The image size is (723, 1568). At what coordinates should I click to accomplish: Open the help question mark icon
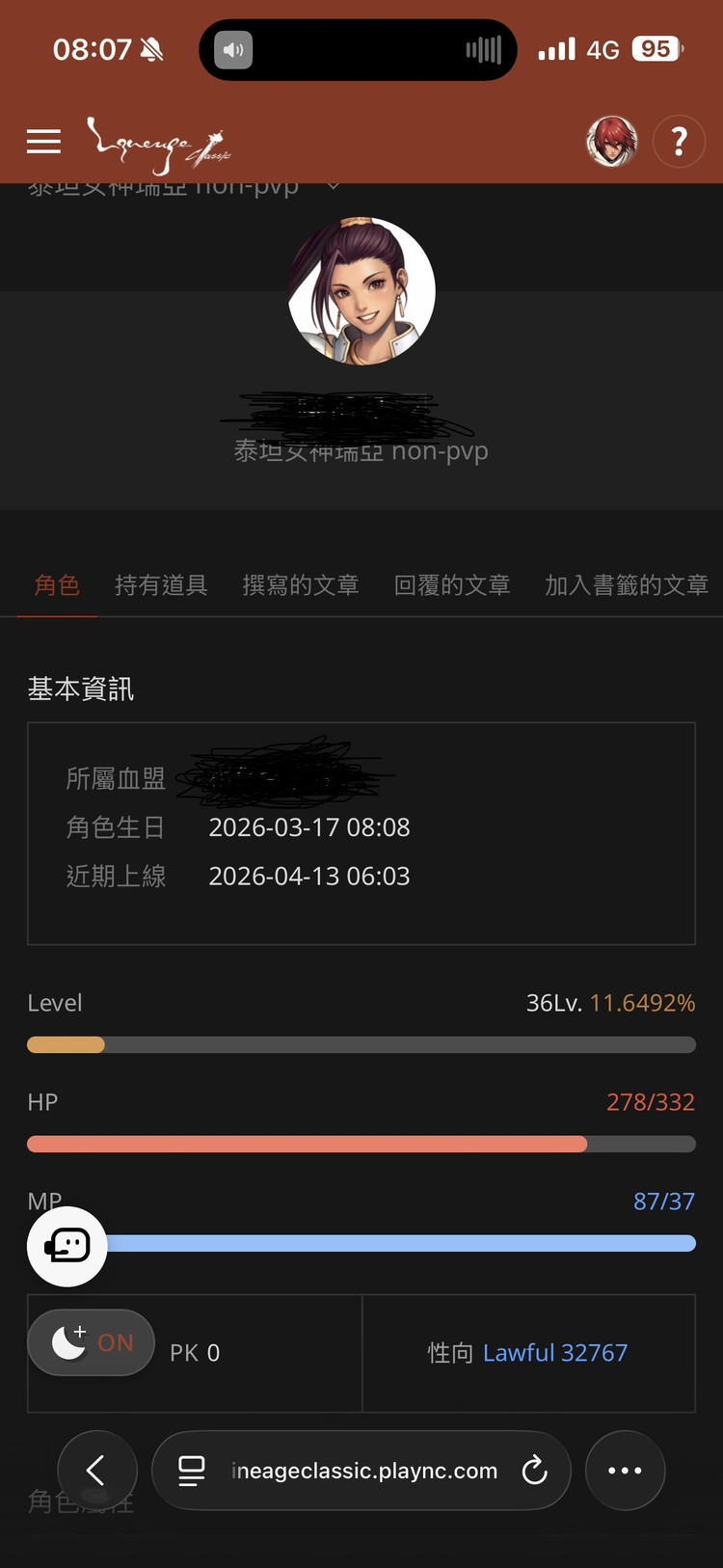point(680,141)
